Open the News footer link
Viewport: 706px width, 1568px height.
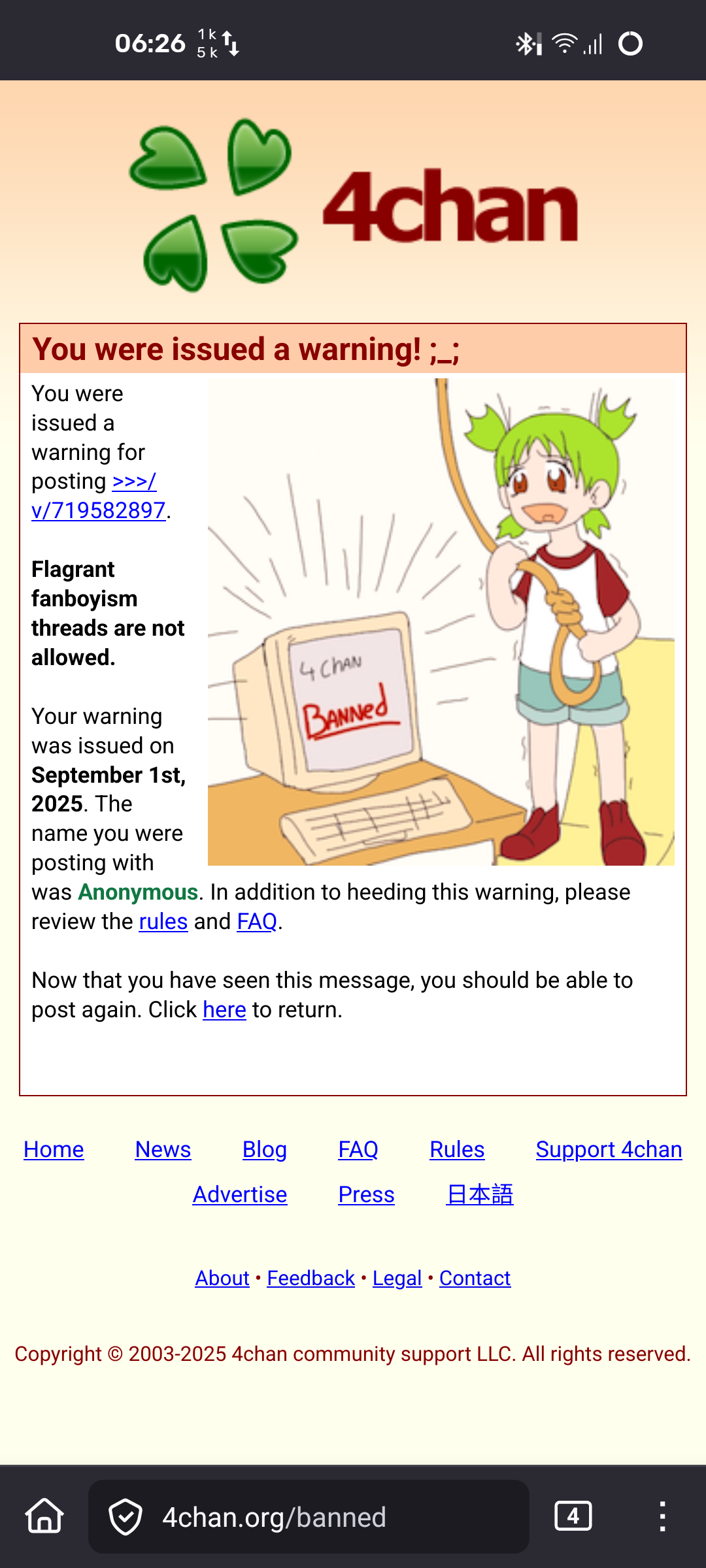tap(163, 1149)
